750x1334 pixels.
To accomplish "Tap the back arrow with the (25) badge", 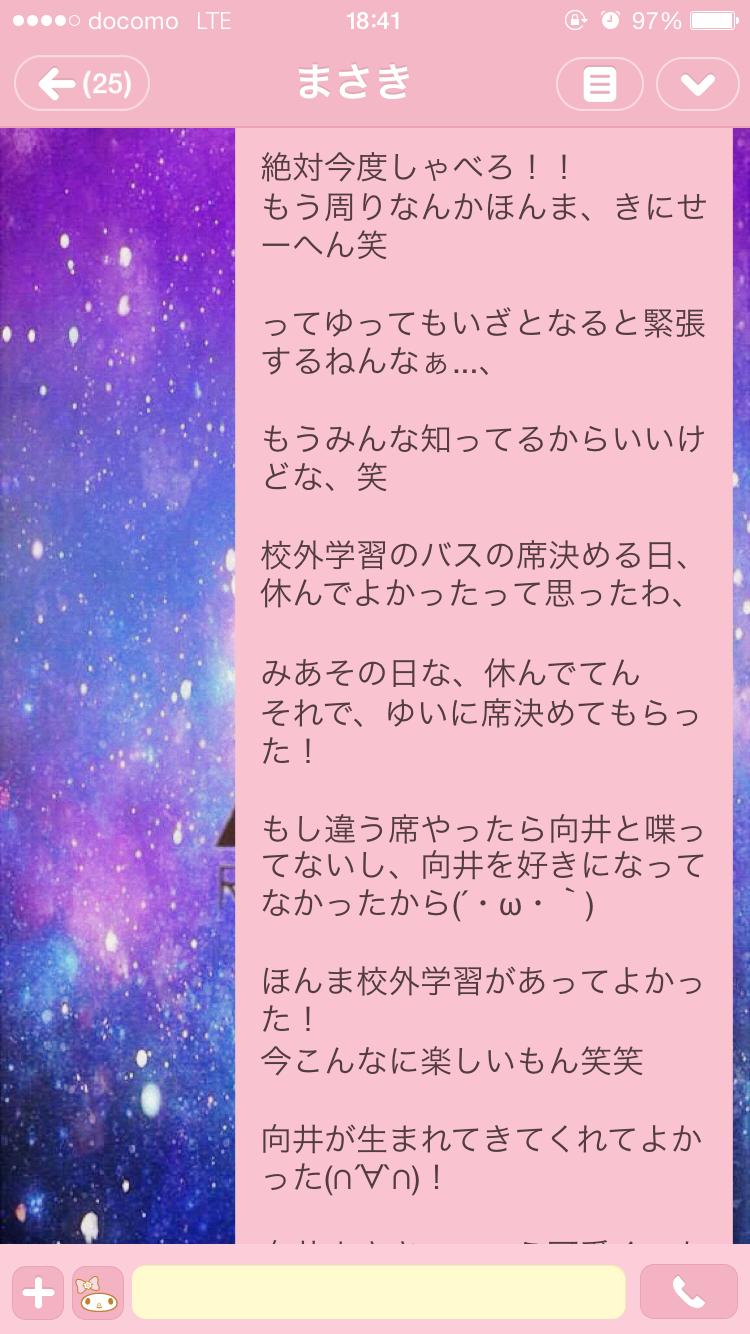I will tap(81, 84).
